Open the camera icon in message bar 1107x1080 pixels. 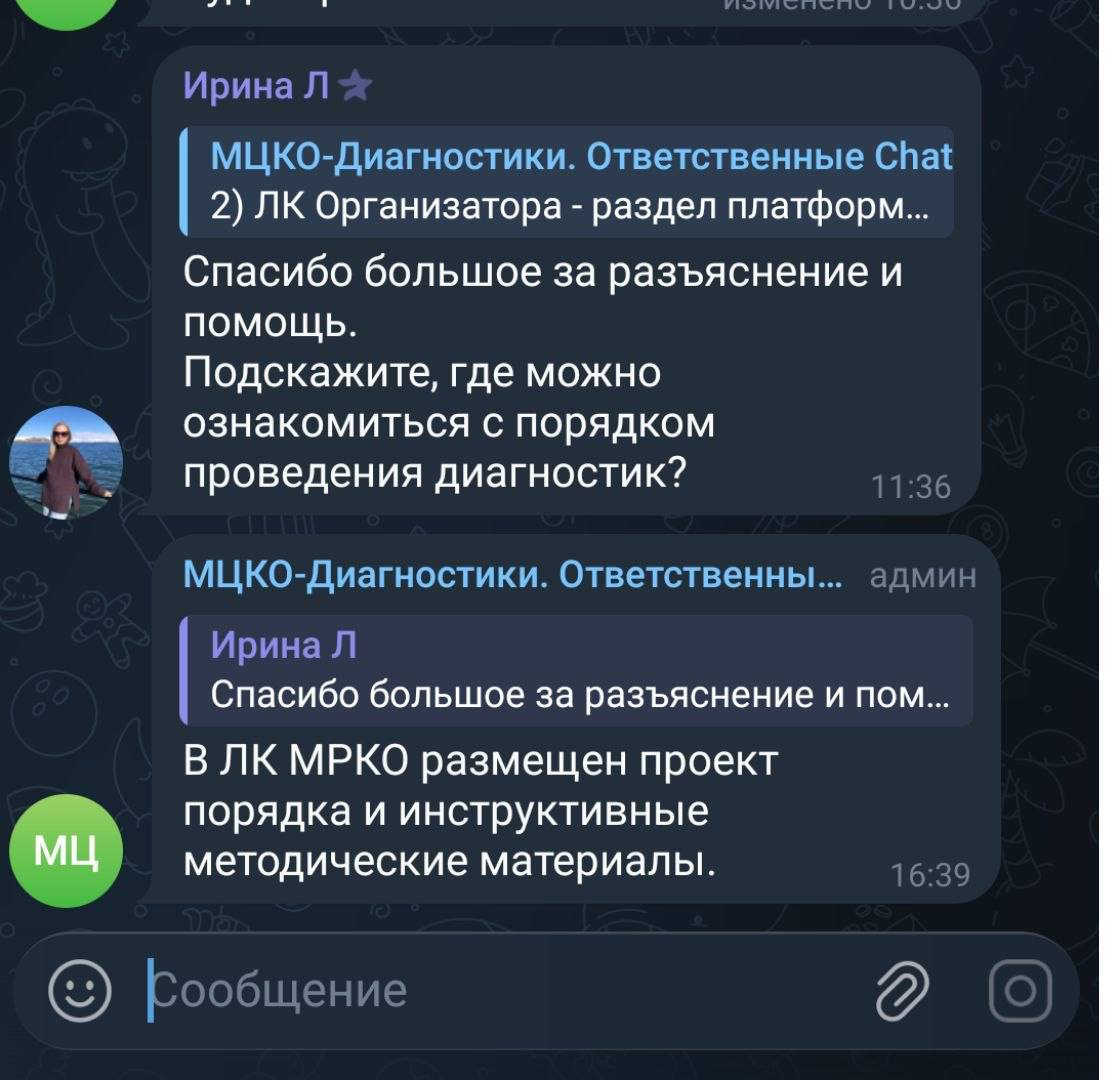pos(1021,991)
